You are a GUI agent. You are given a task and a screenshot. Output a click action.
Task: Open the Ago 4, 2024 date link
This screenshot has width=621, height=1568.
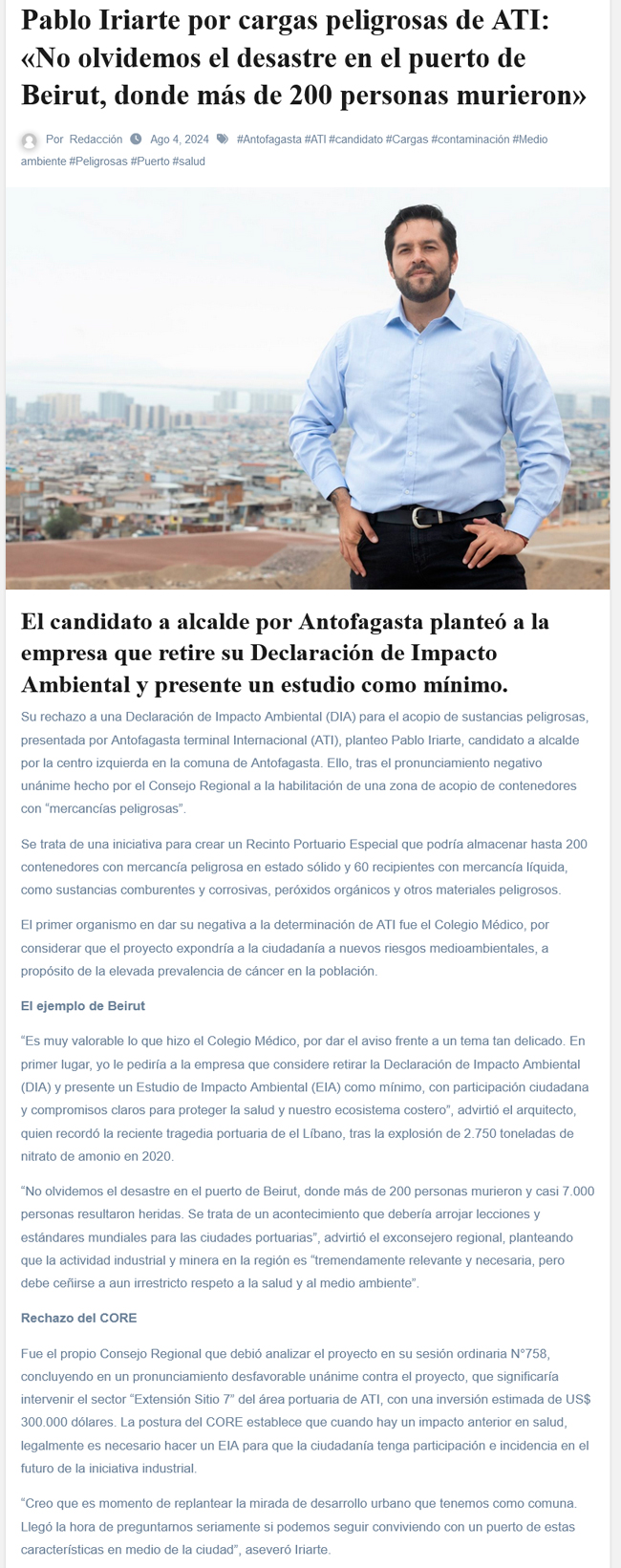[180, 140]
